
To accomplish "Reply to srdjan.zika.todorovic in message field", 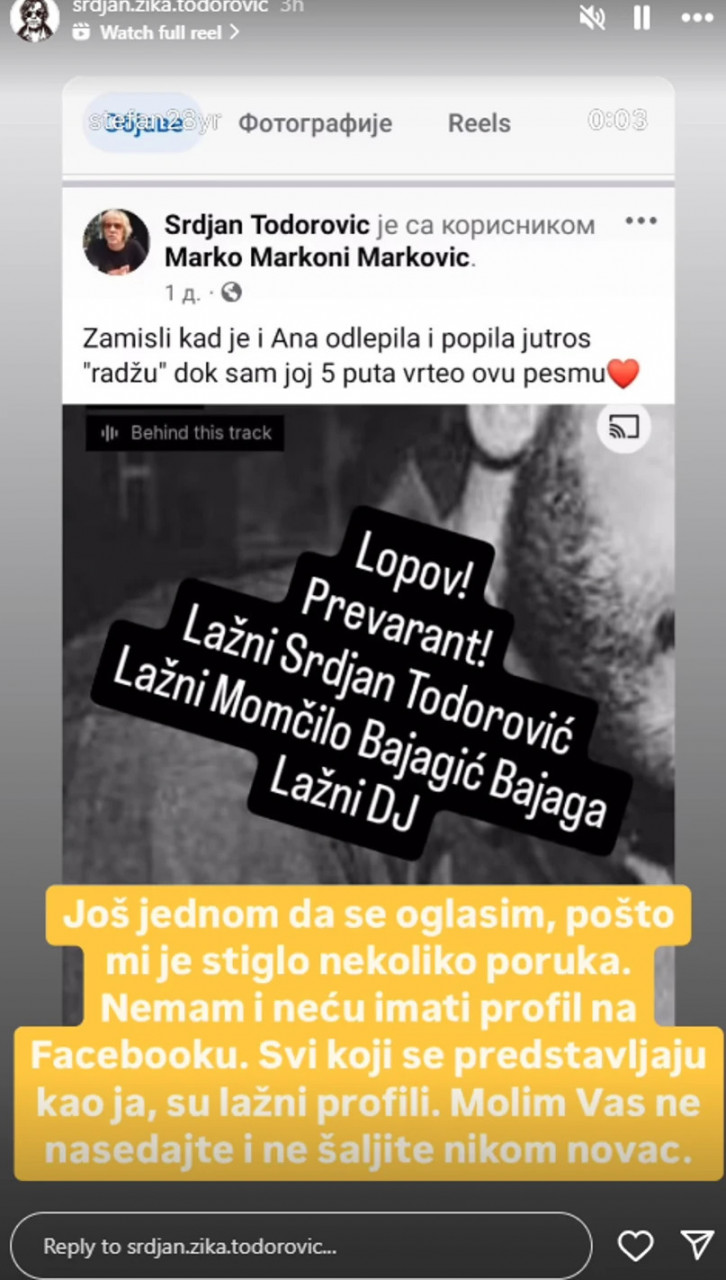I will 300,1247.
